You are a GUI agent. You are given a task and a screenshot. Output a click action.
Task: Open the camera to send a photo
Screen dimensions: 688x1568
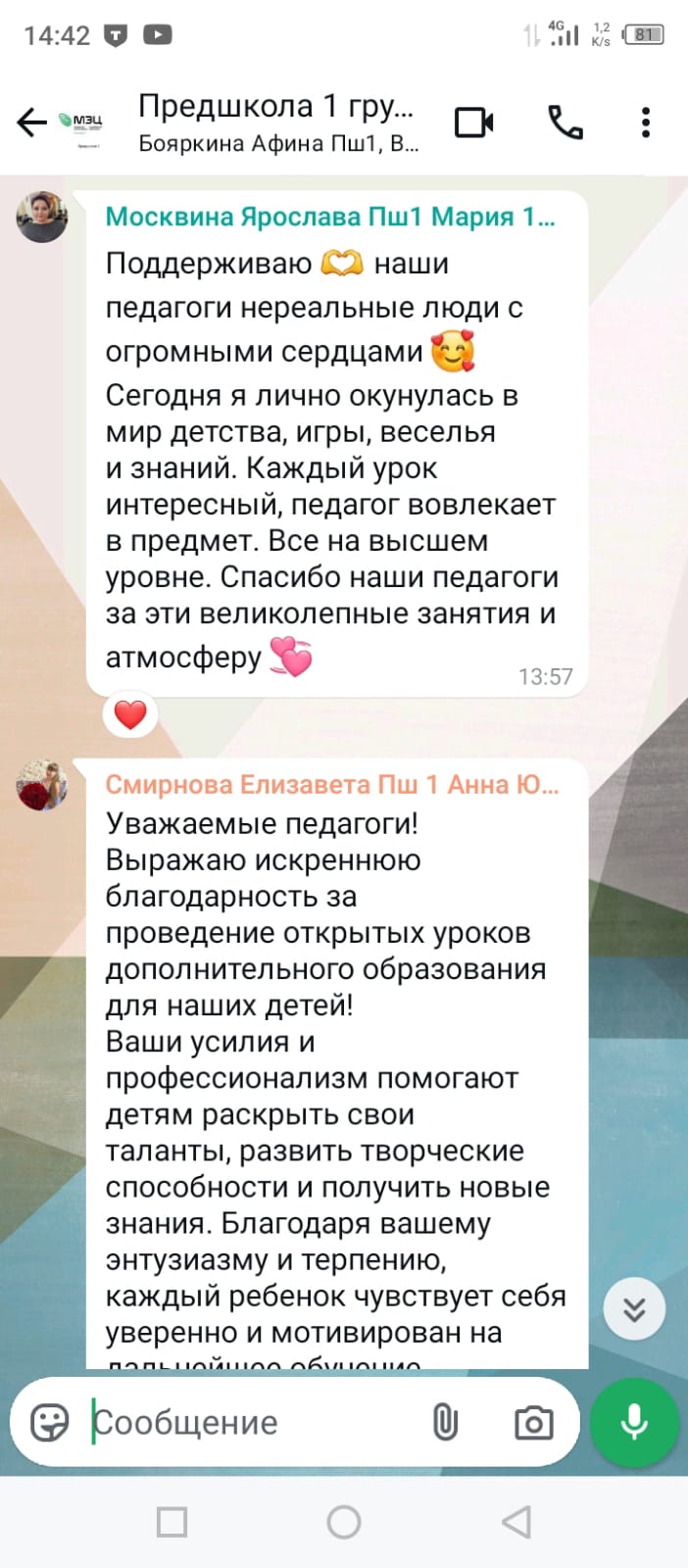[x=533, y=1423]
